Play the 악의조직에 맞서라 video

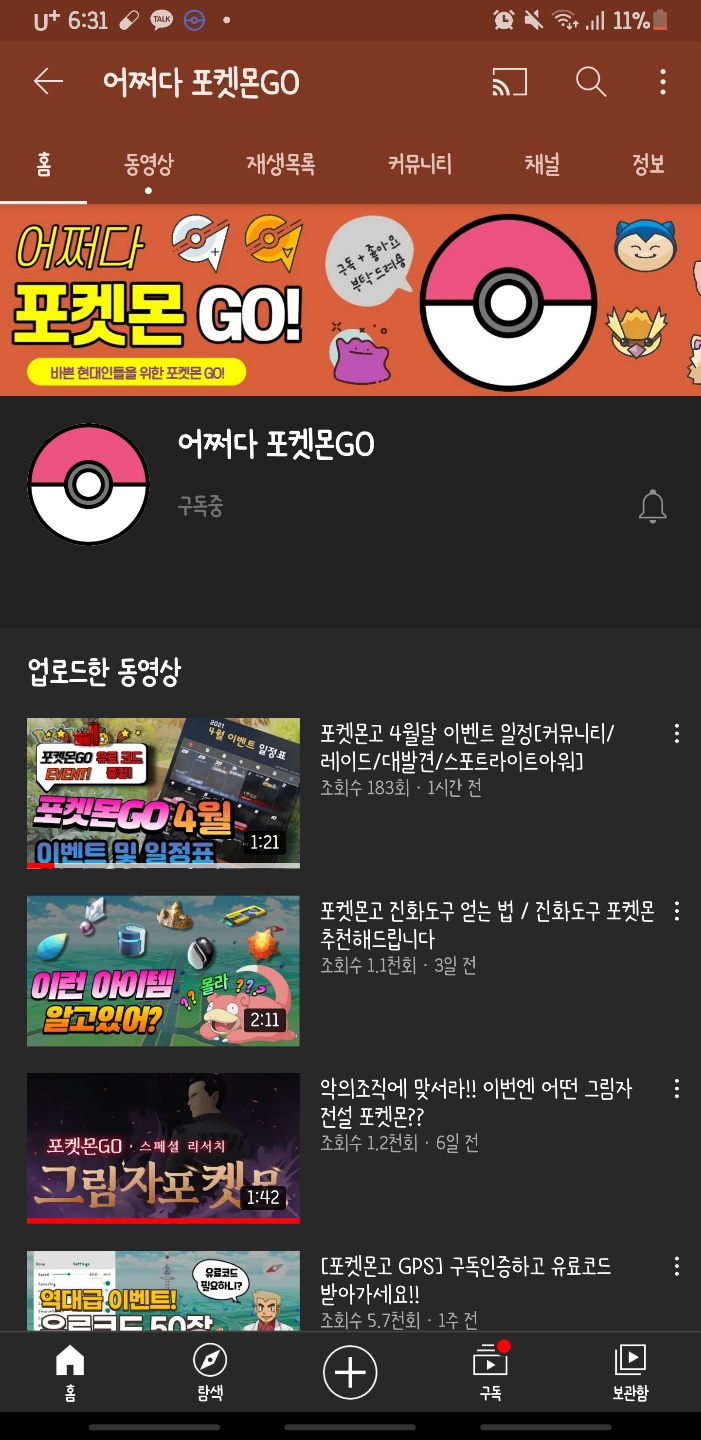163,1147
